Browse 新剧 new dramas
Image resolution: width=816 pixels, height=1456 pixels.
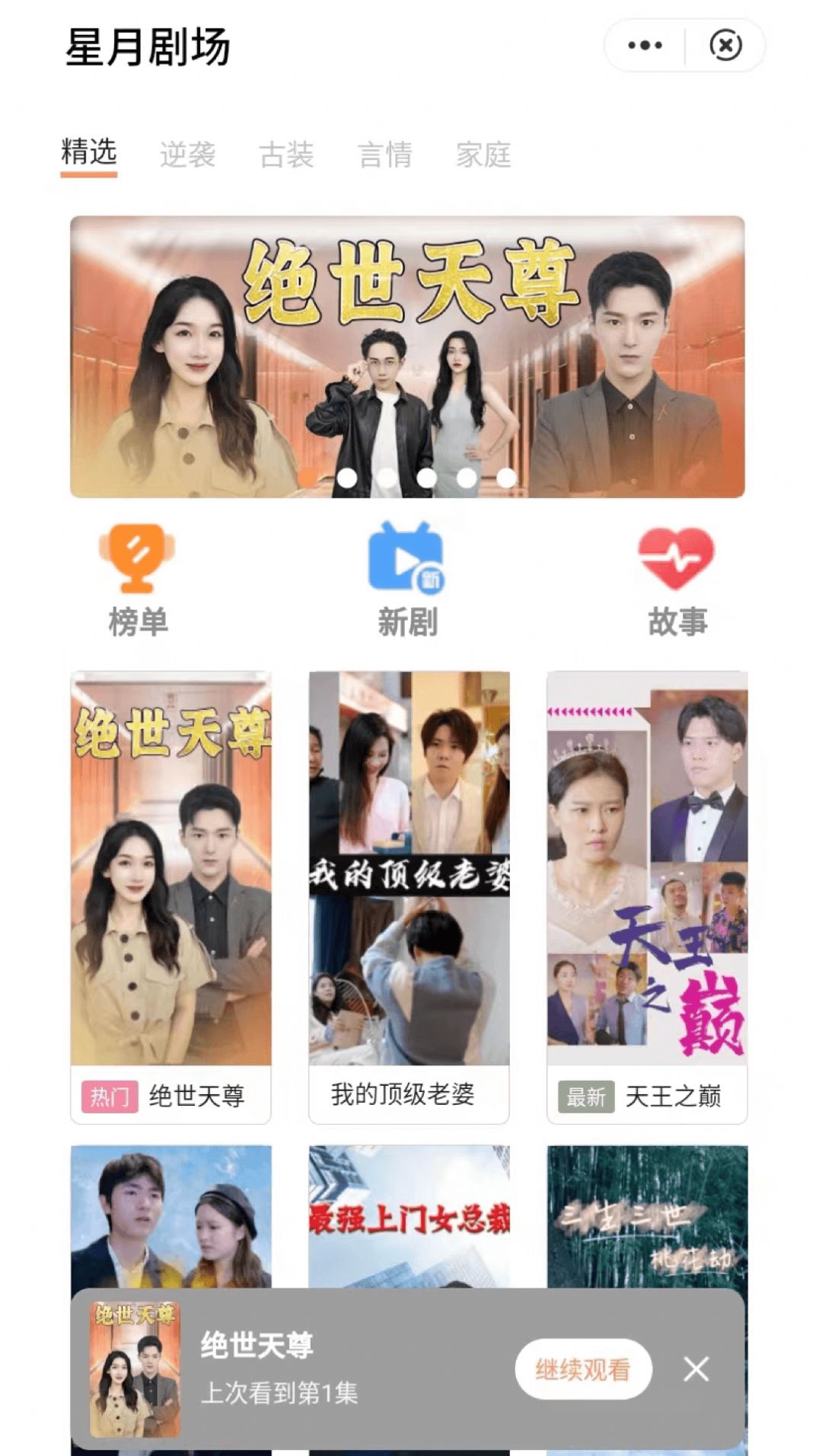coord(407,580)
